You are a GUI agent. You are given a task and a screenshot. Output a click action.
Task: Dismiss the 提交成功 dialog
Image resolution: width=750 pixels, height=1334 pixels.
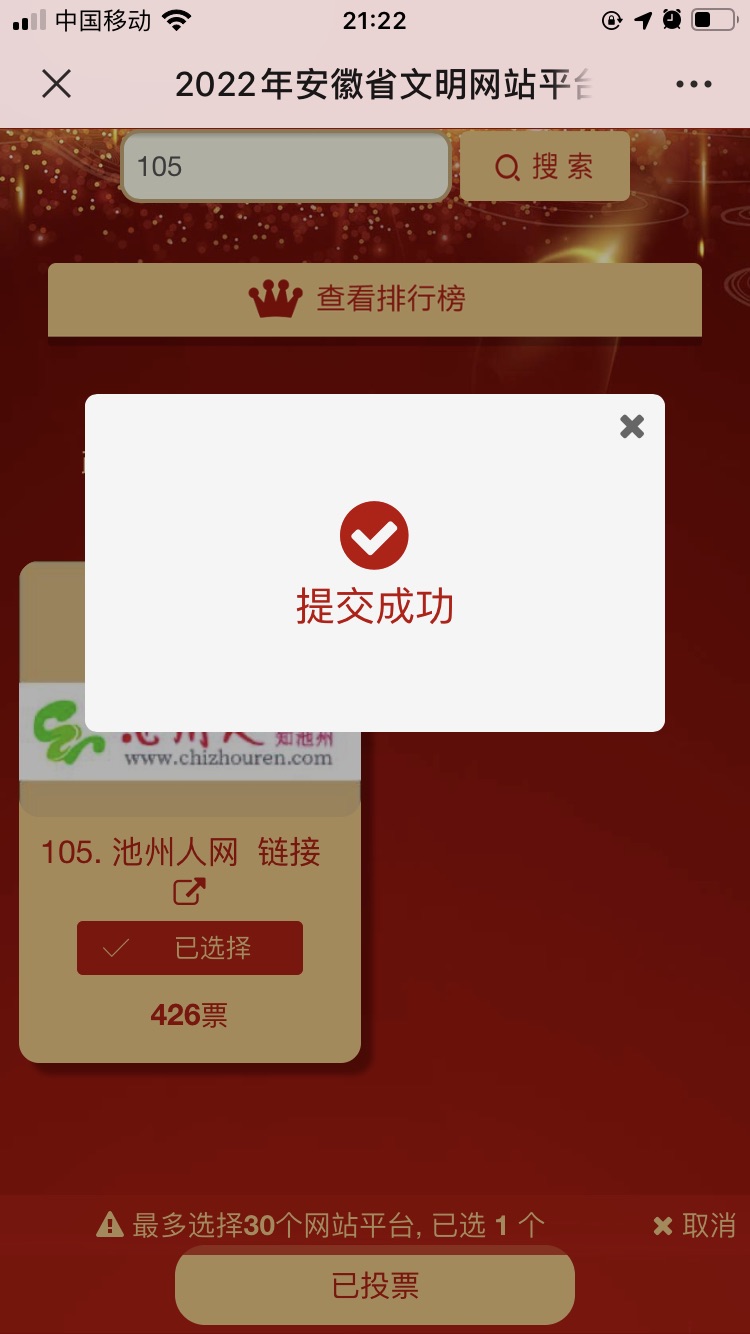coord(632,427)
